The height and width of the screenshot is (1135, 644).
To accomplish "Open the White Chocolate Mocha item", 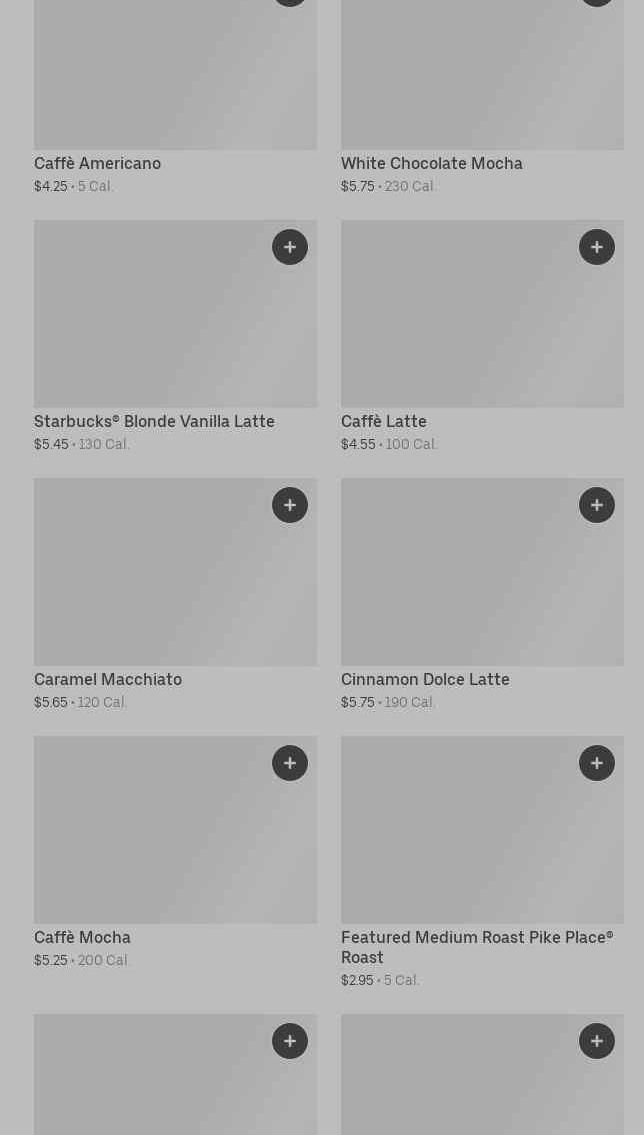I will [x=431, y=164].
